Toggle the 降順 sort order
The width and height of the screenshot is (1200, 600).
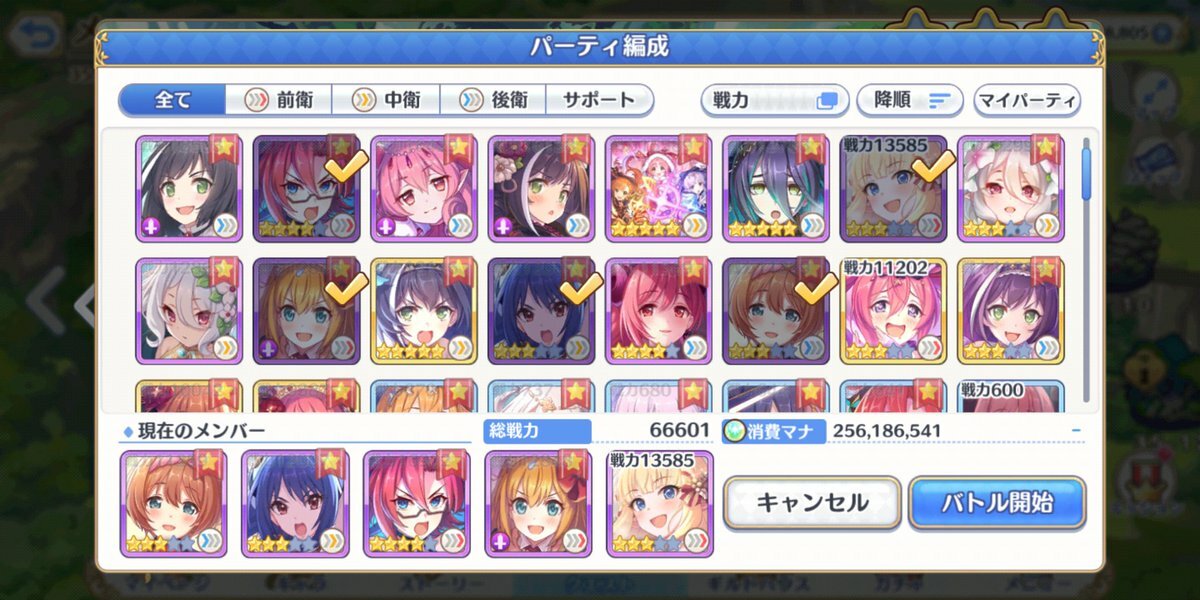909,100
